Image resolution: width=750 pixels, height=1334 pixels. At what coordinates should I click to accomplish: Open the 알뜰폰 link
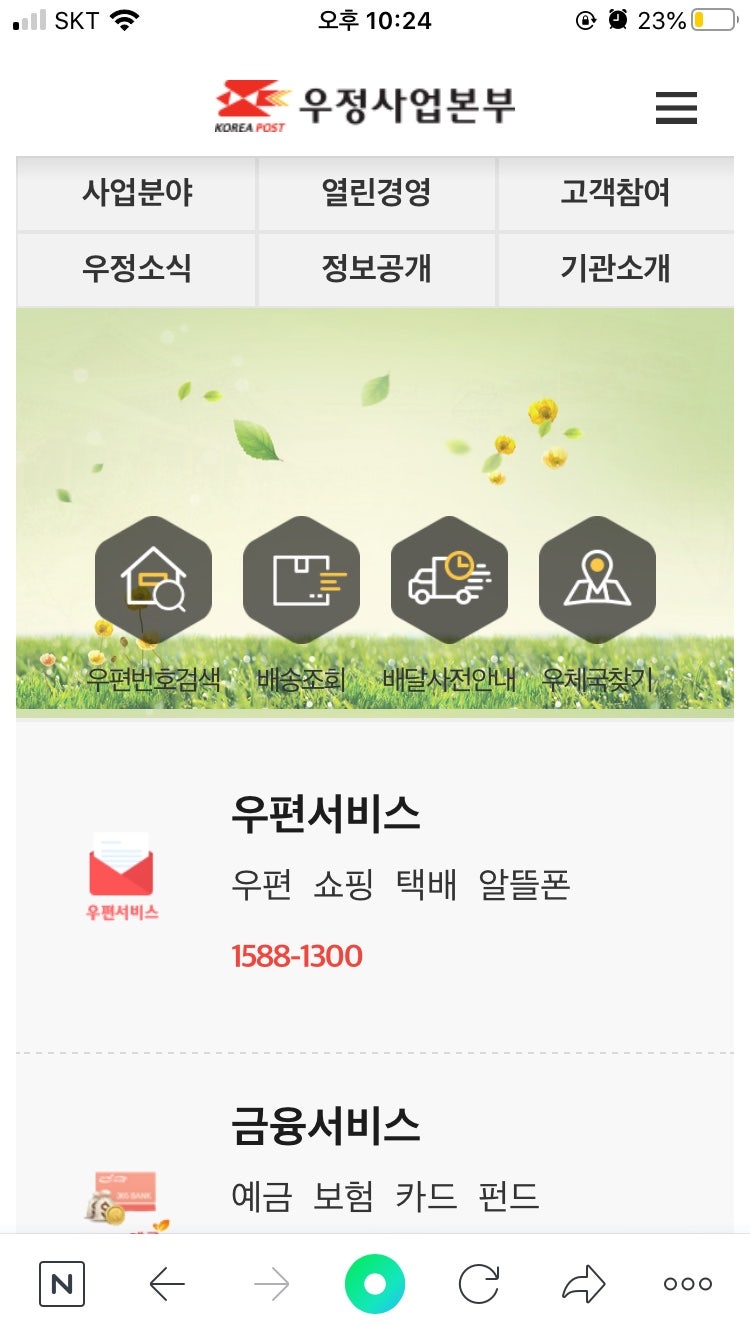click(x=524, y=885)
